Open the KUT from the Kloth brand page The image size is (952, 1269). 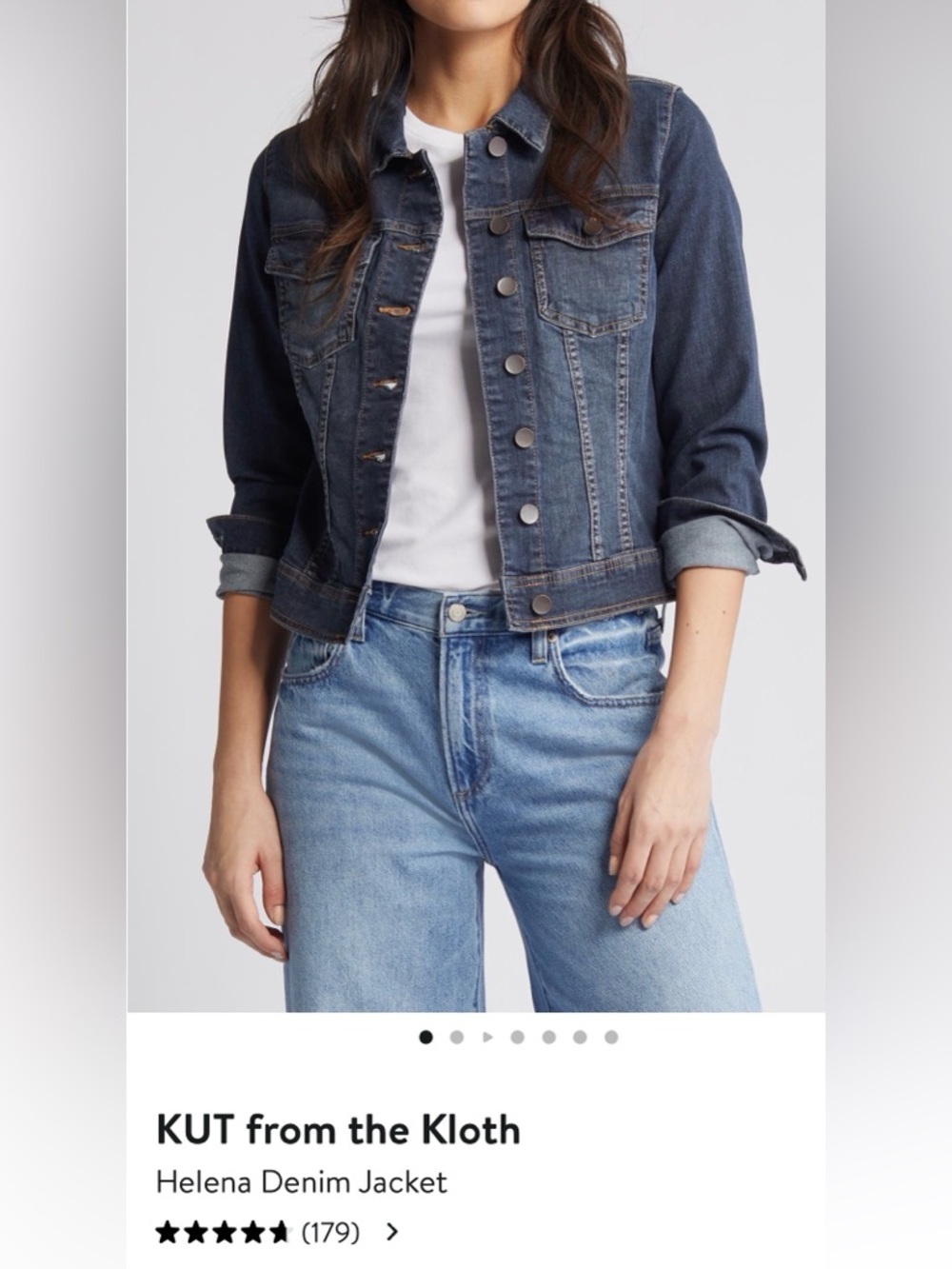[x=338, y=1129]
